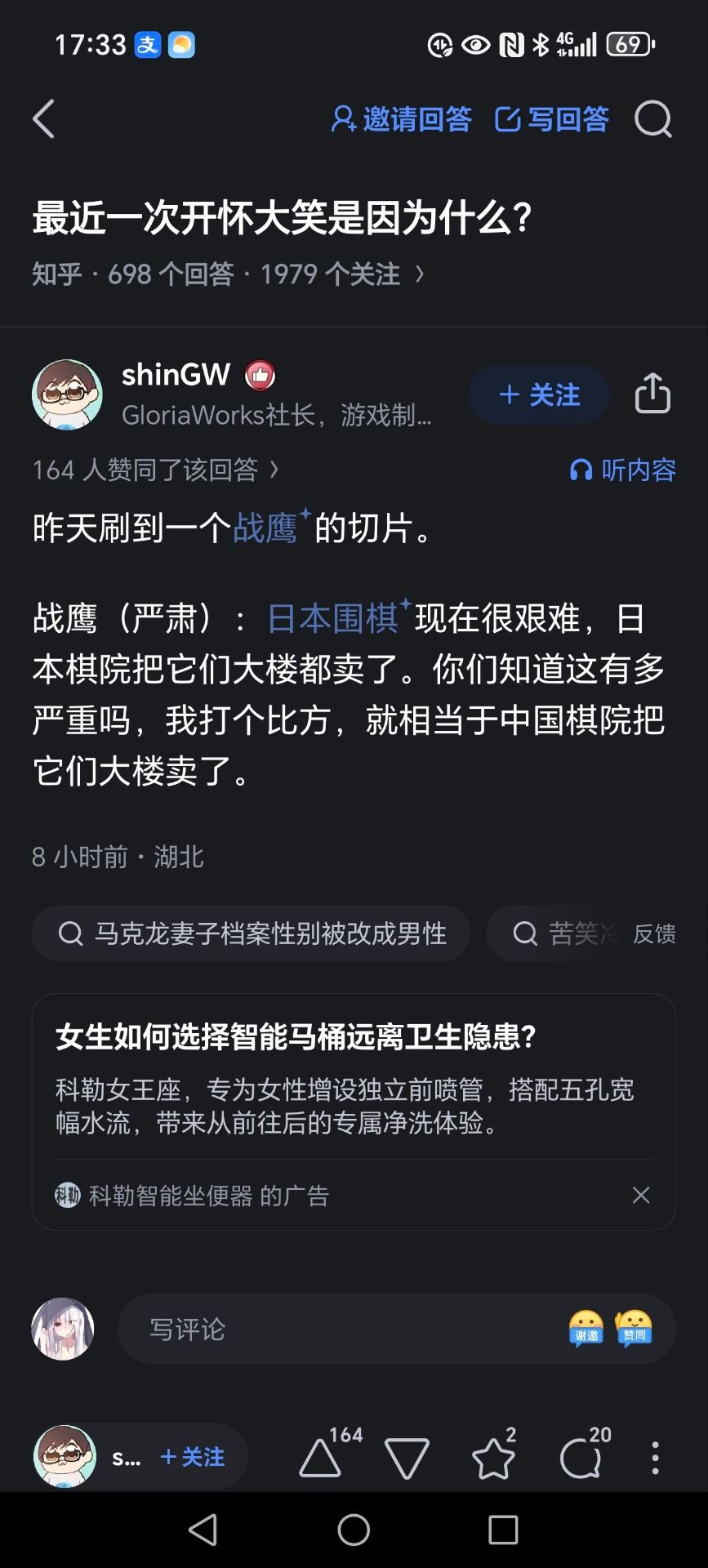The image size is (708, 1568).
Task: Dismiss the 科勒智能坐便器 advertisement
Action: click(x=641, y=1196)
